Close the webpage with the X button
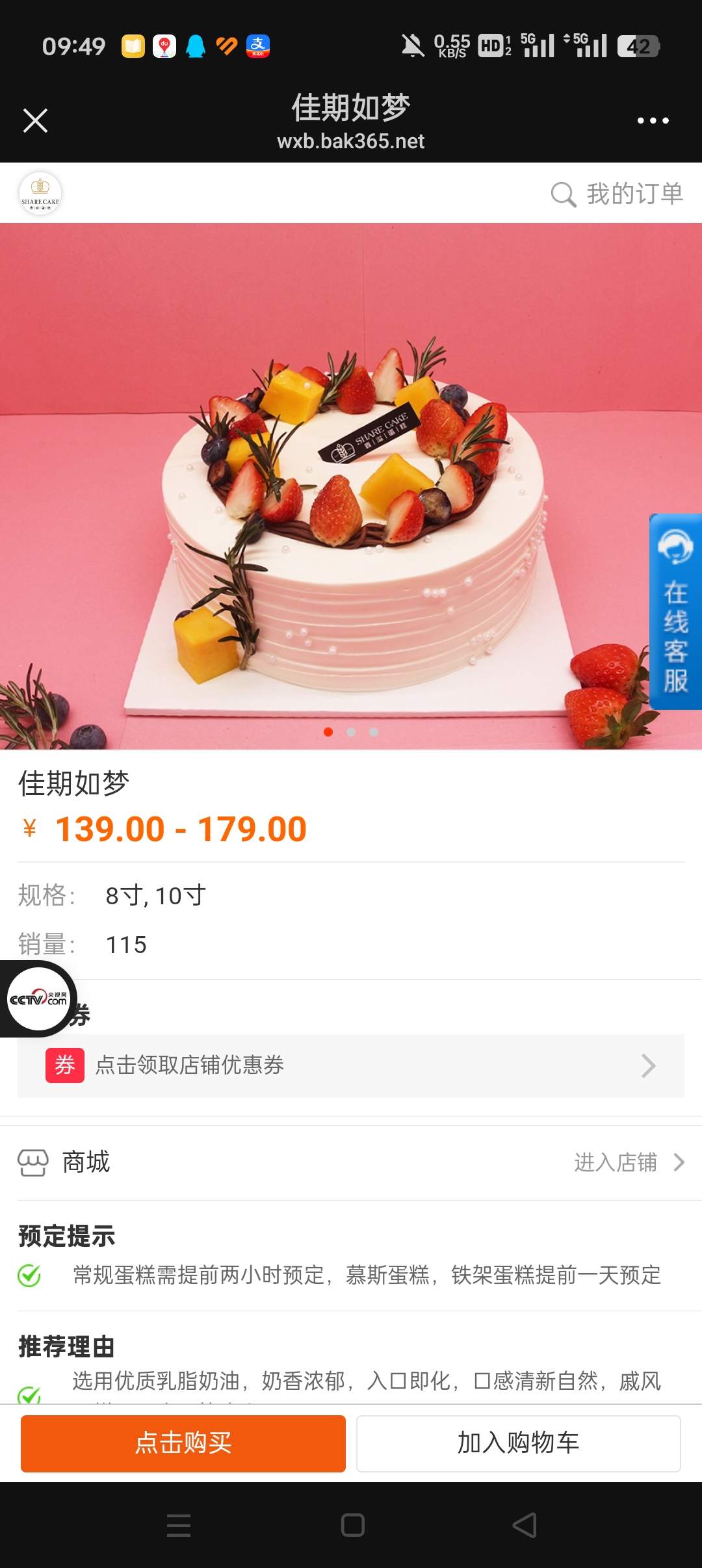Viewport: 702px width, 1568px height. (35, 120)
